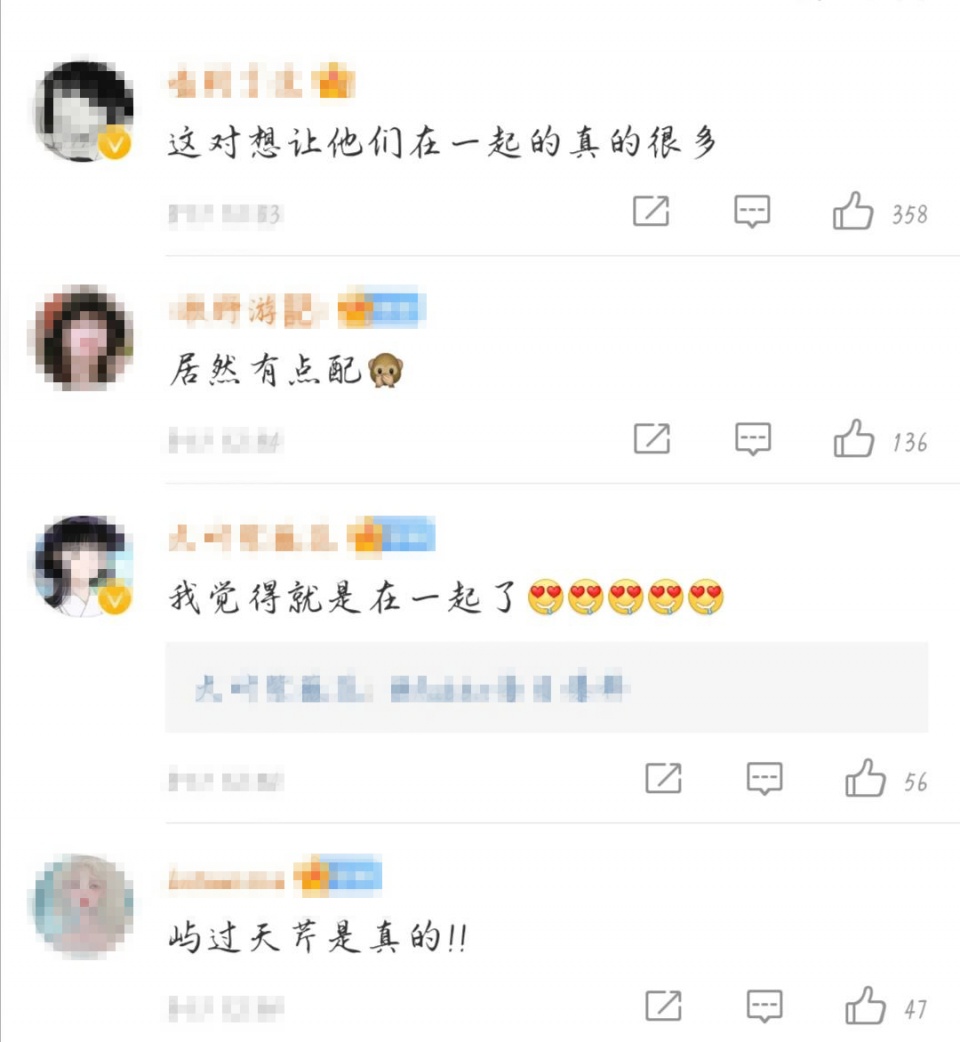The height and width of the screenshot is (1042, 960).
Task: Repost the comment '我觉得就是在一起了'
Action: [663, 779]
